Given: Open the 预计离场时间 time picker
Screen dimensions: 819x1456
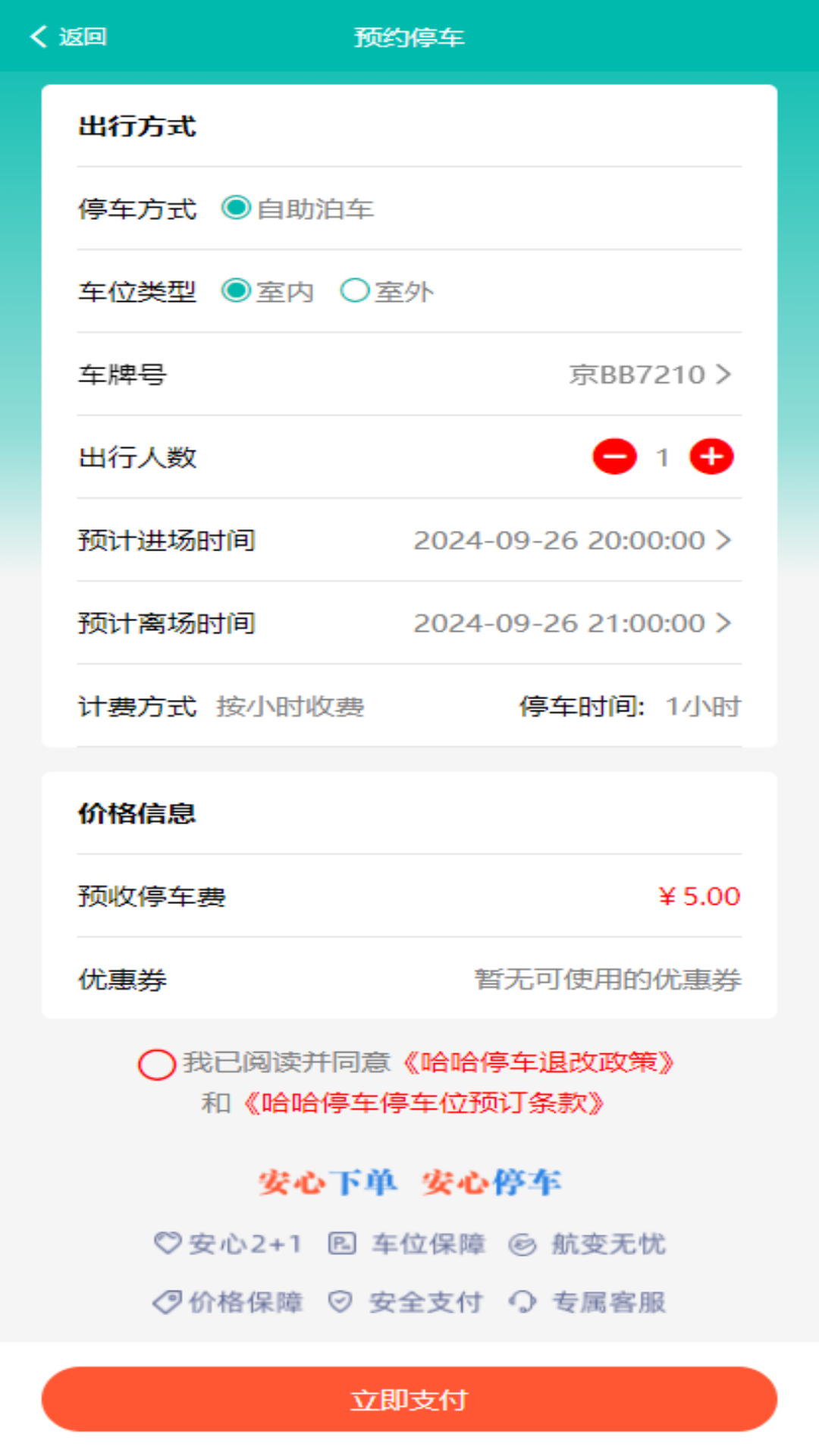Looking at the screenshot, I should click(x=569, y=623).
